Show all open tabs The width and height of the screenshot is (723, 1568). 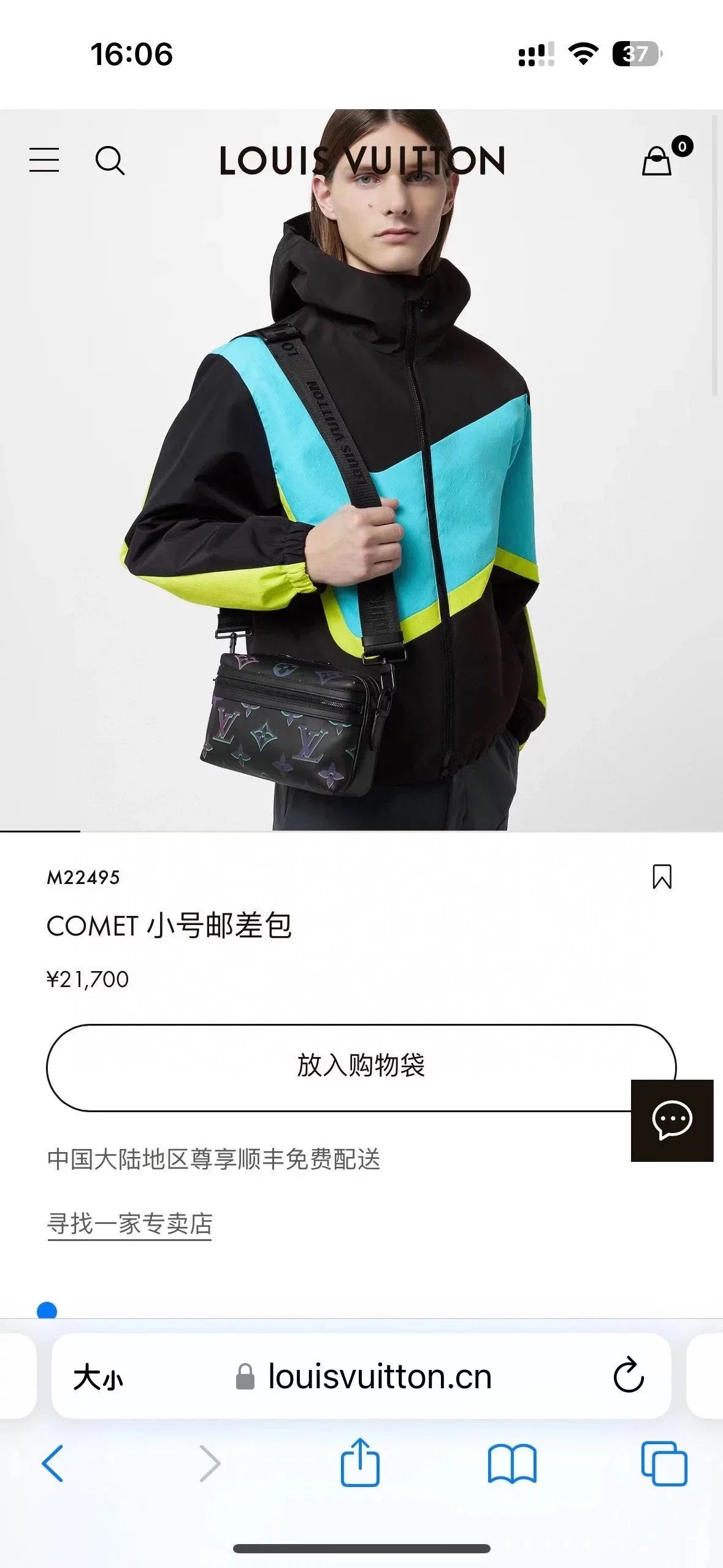tap(664, 1464)
